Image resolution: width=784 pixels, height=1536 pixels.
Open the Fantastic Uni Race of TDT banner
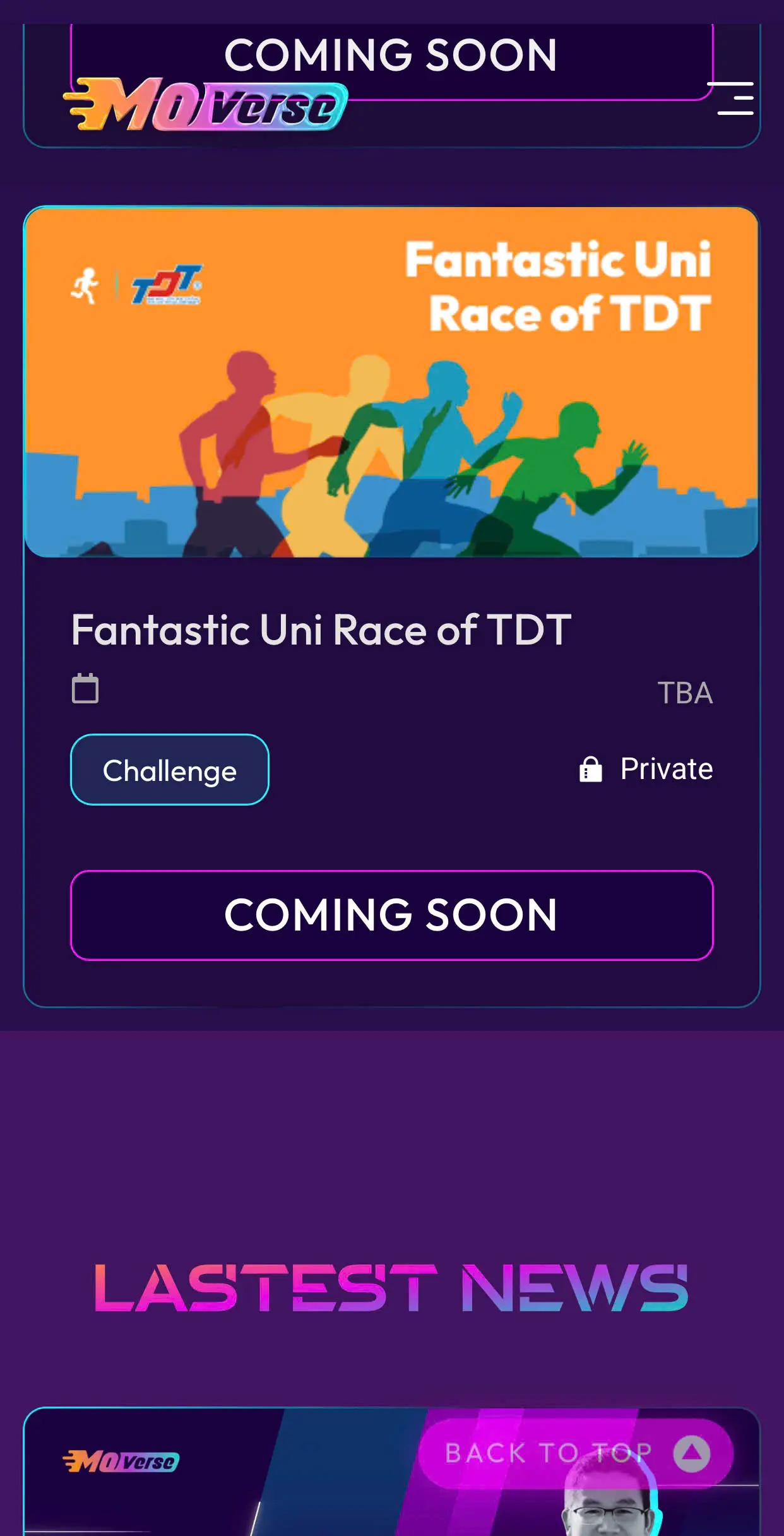(391, 383)
